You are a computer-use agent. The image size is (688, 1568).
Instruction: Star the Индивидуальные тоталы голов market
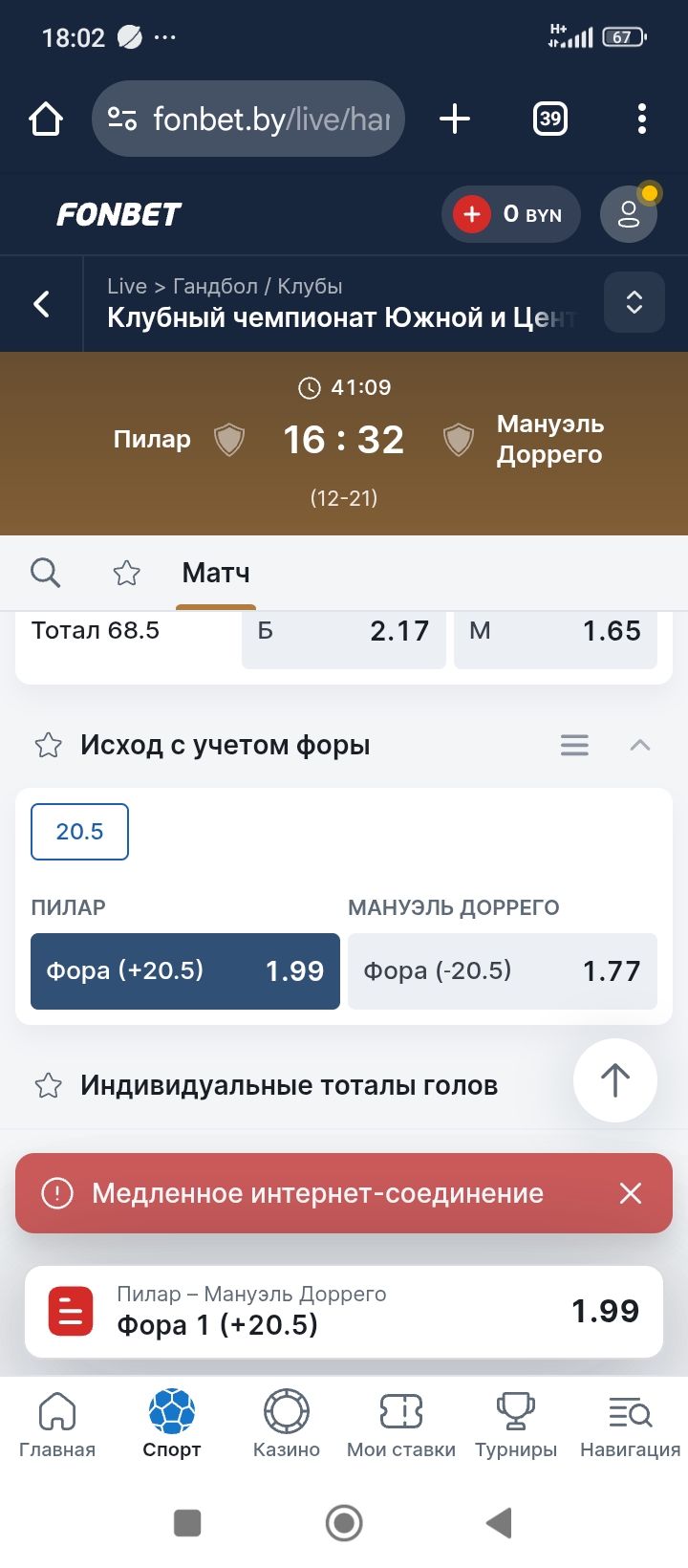[x=48, y=1085]
